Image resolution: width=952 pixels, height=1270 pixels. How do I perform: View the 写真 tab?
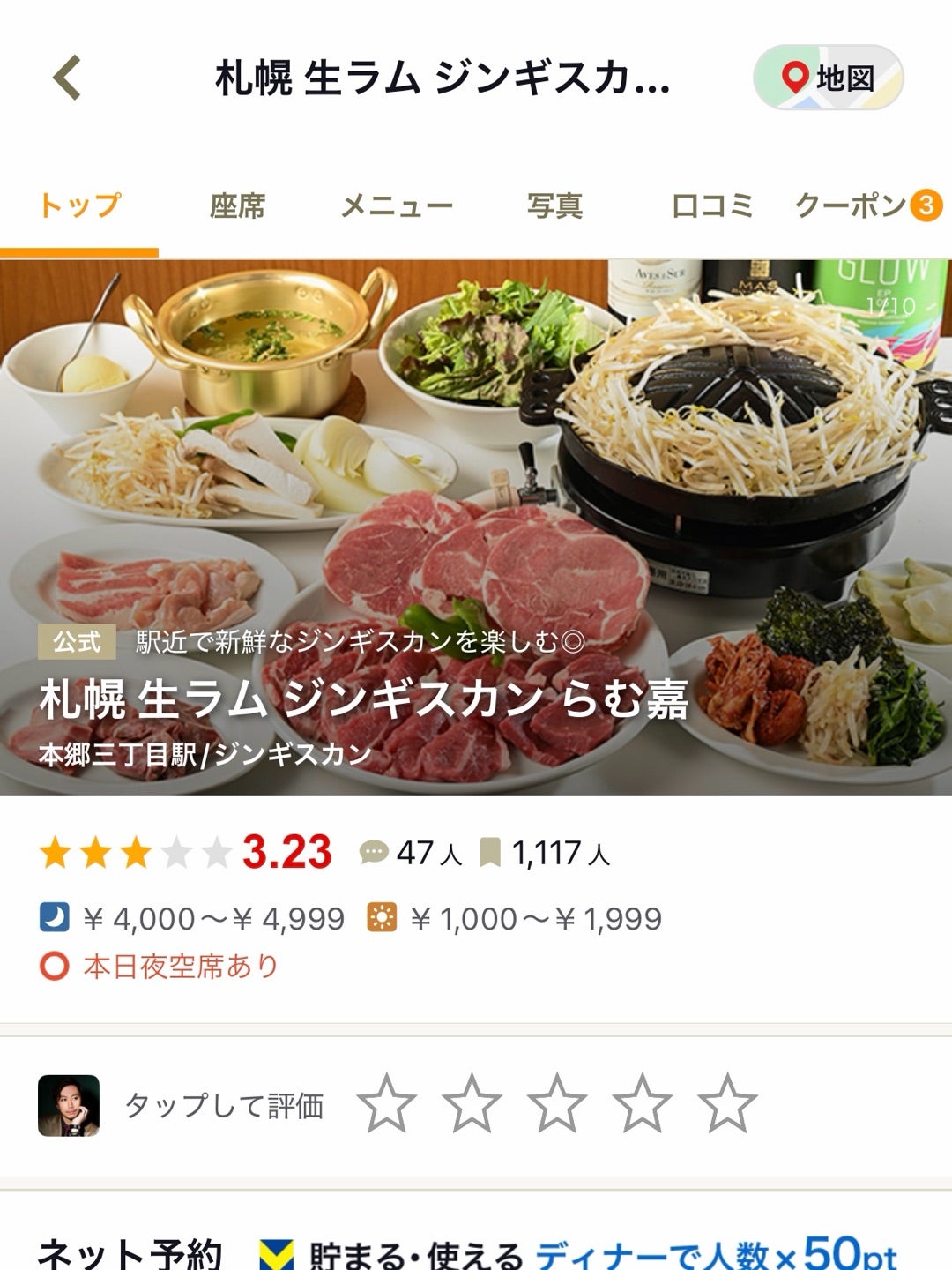(x=554, y=206)
